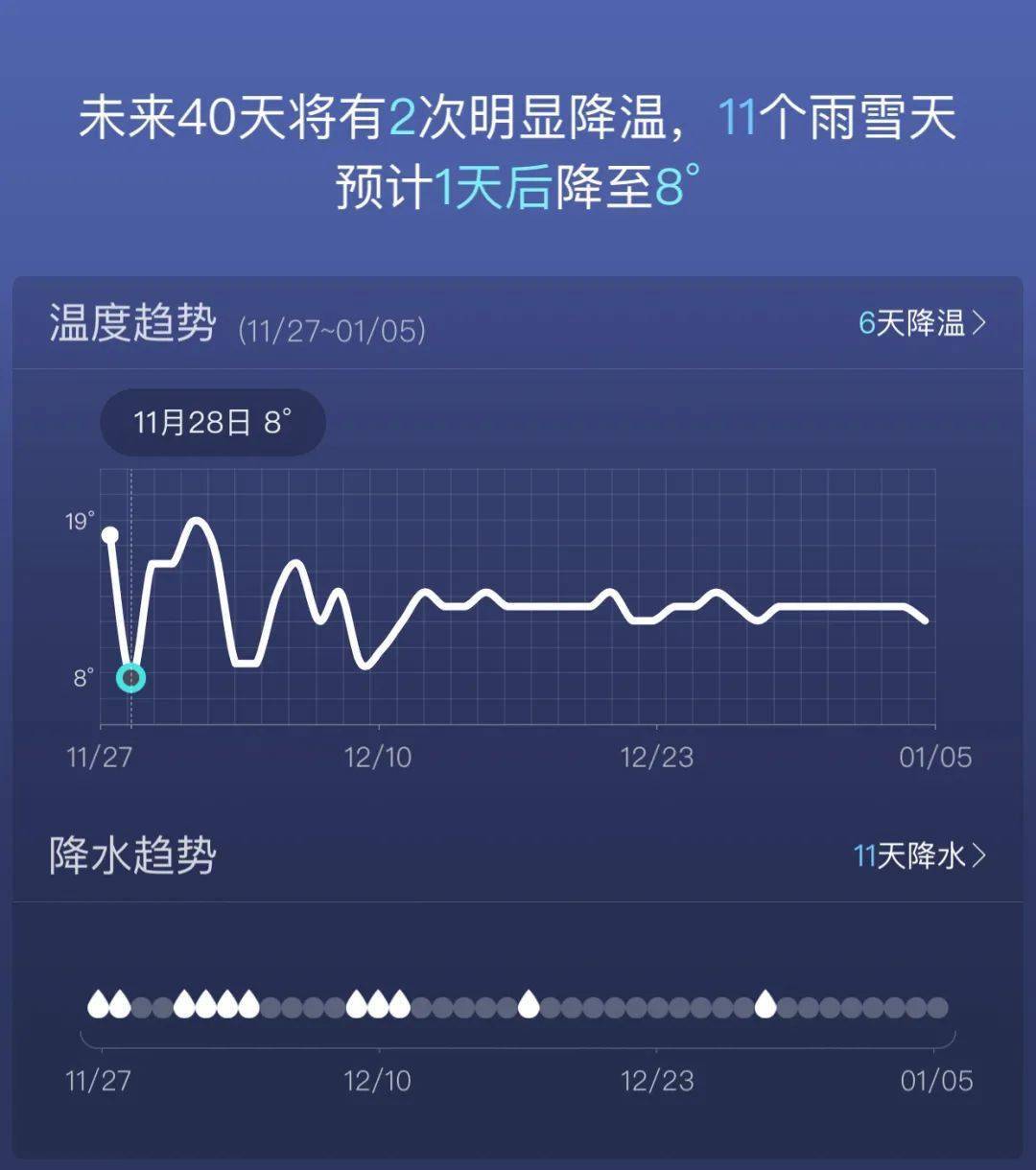The image size is (1036, 1170).
Task: Open the 11天降水 details link
Action: [919, 855]
